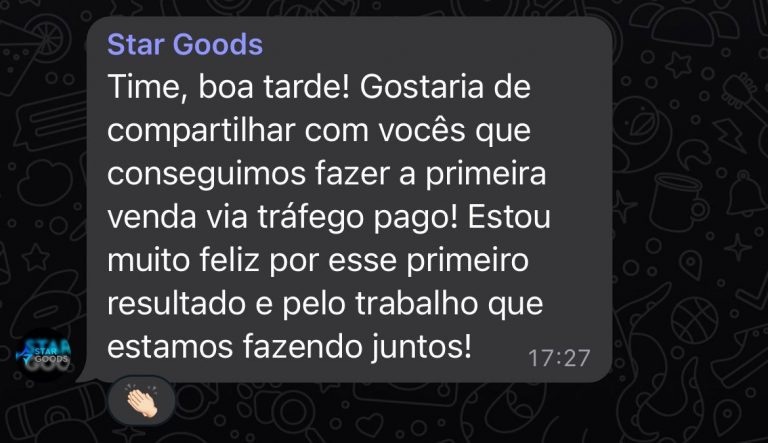Tap the Star Goods profile picture
Screen dimensions: 768x443
pos(46,356)
